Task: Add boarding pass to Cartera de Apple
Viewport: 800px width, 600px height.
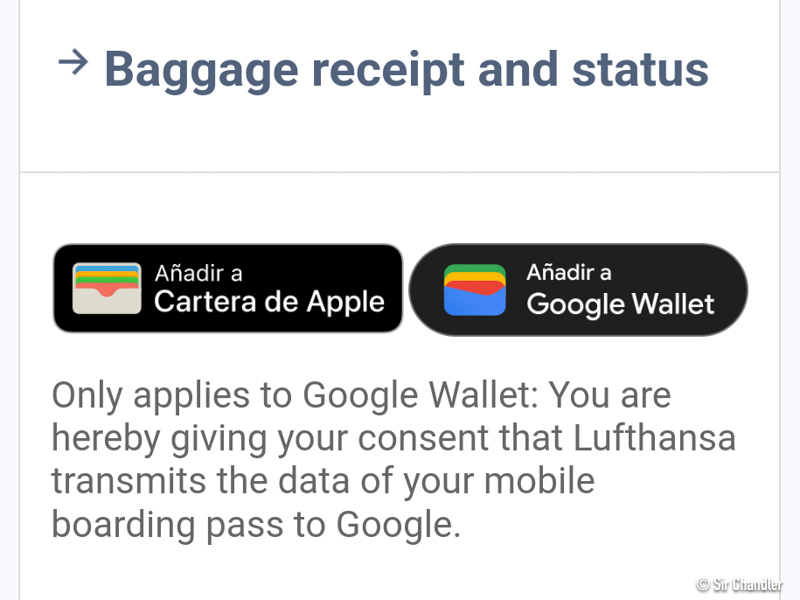Action: click(228, 289)
